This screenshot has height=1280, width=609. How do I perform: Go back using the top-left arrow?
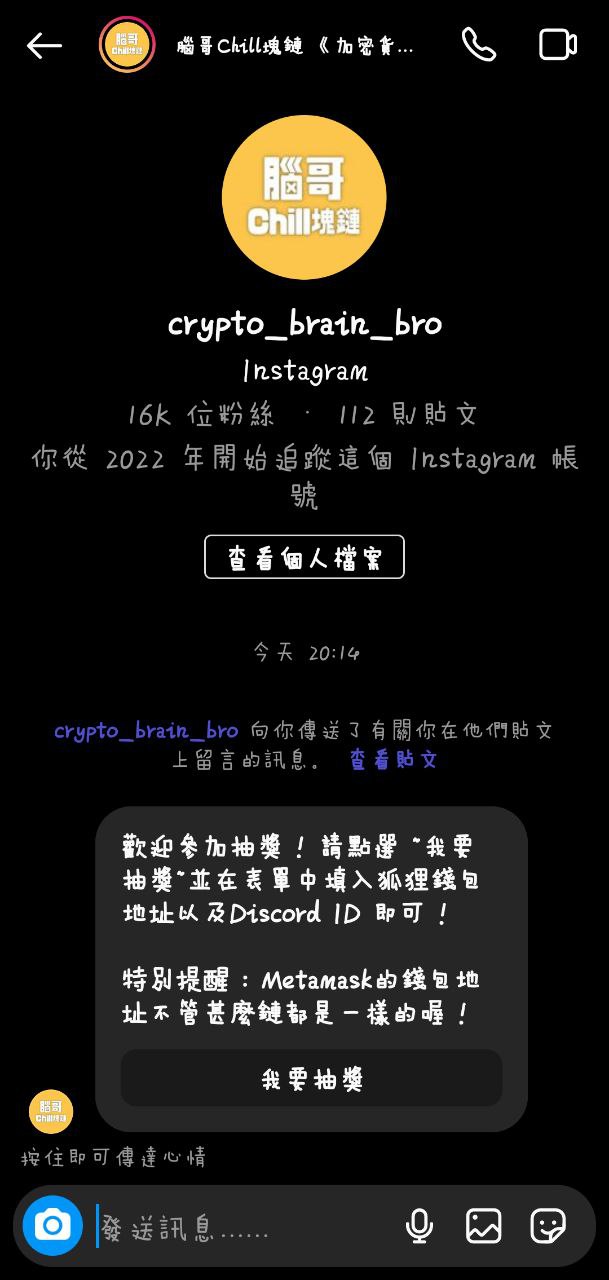coord(44,45)
